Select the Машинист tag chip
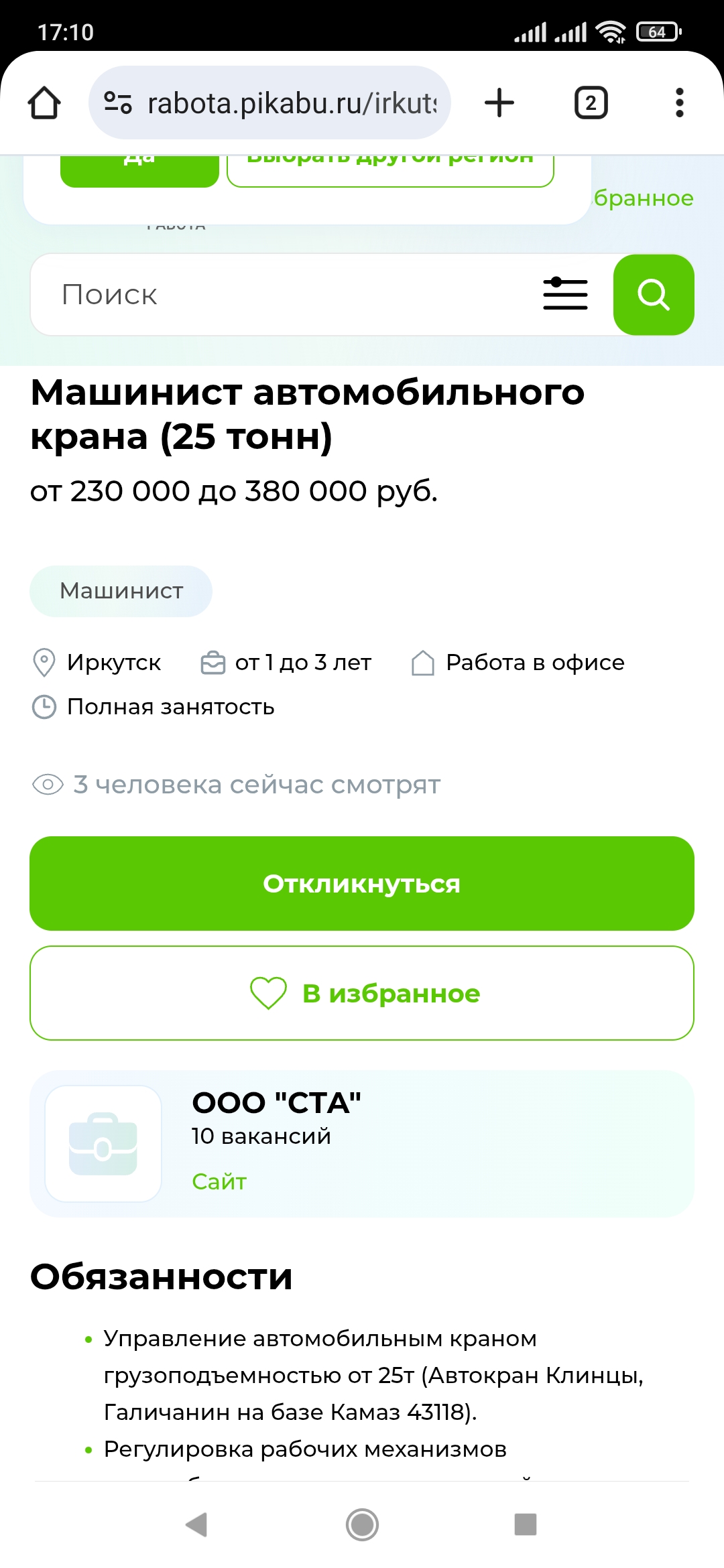Image resolution: width=724 pixels, height=1568 pixels. (x=121, y=591)
